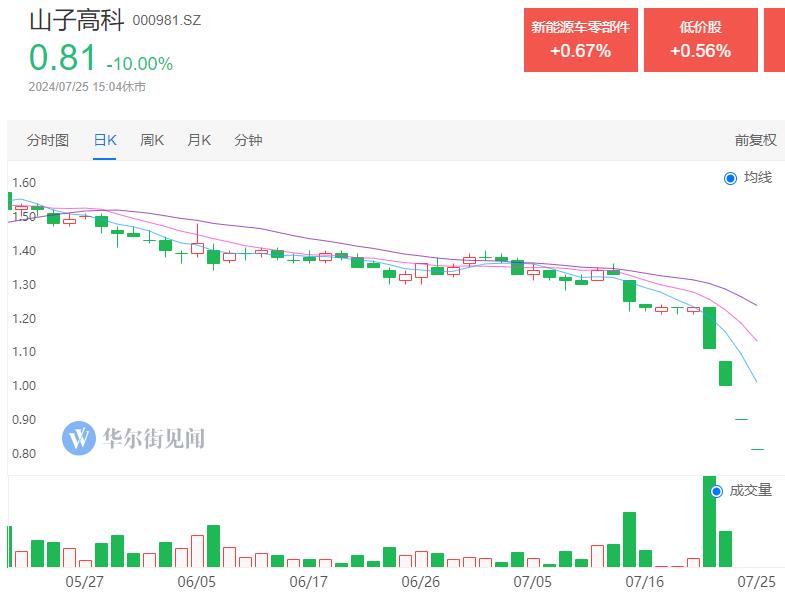The image size is (785, 601).
Task: Open the 新能源车零部件 sector card
Action: (x=580, y=40)
